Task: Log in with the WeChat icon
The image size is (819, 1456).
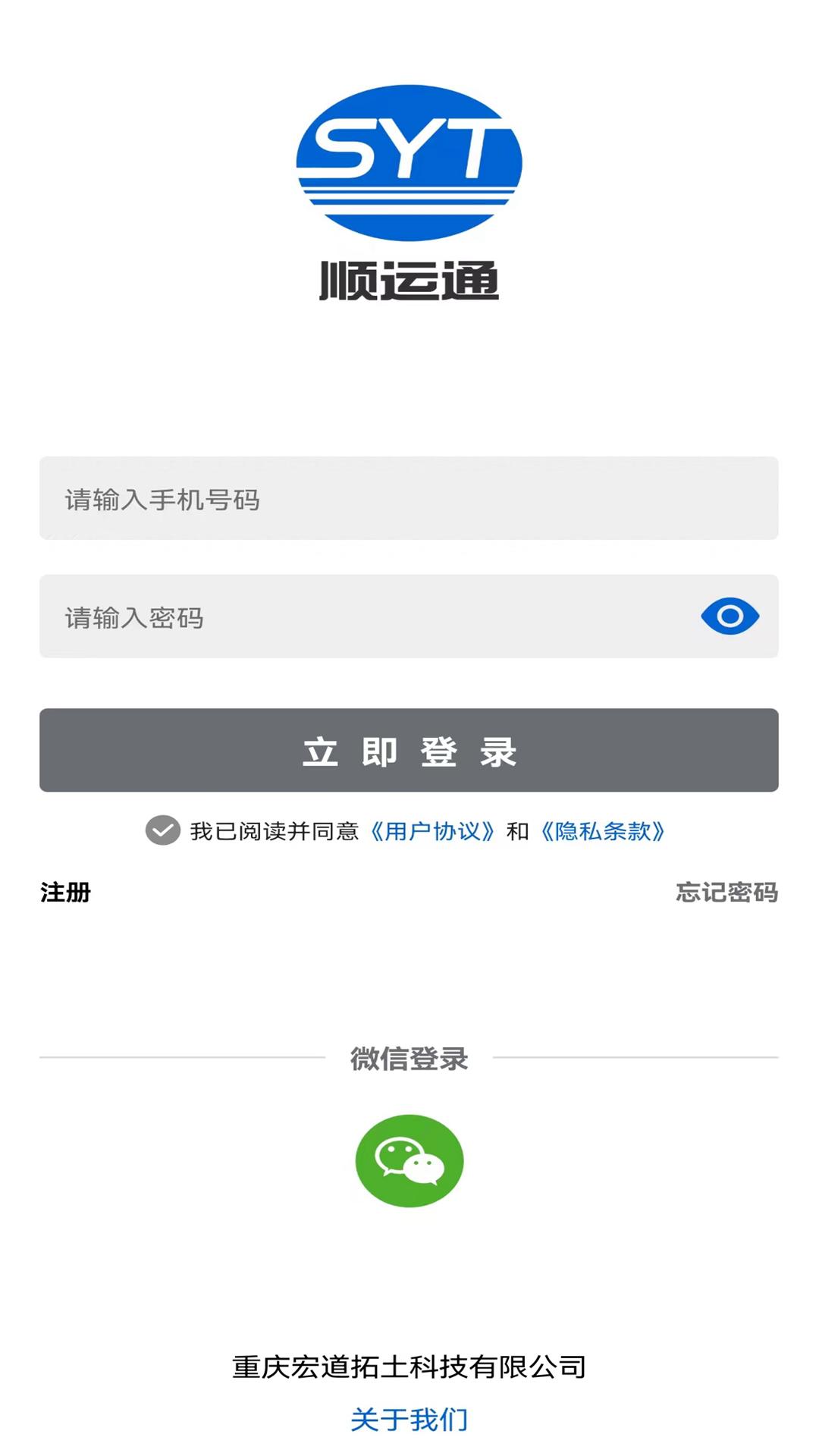Action: point(409,1160)
